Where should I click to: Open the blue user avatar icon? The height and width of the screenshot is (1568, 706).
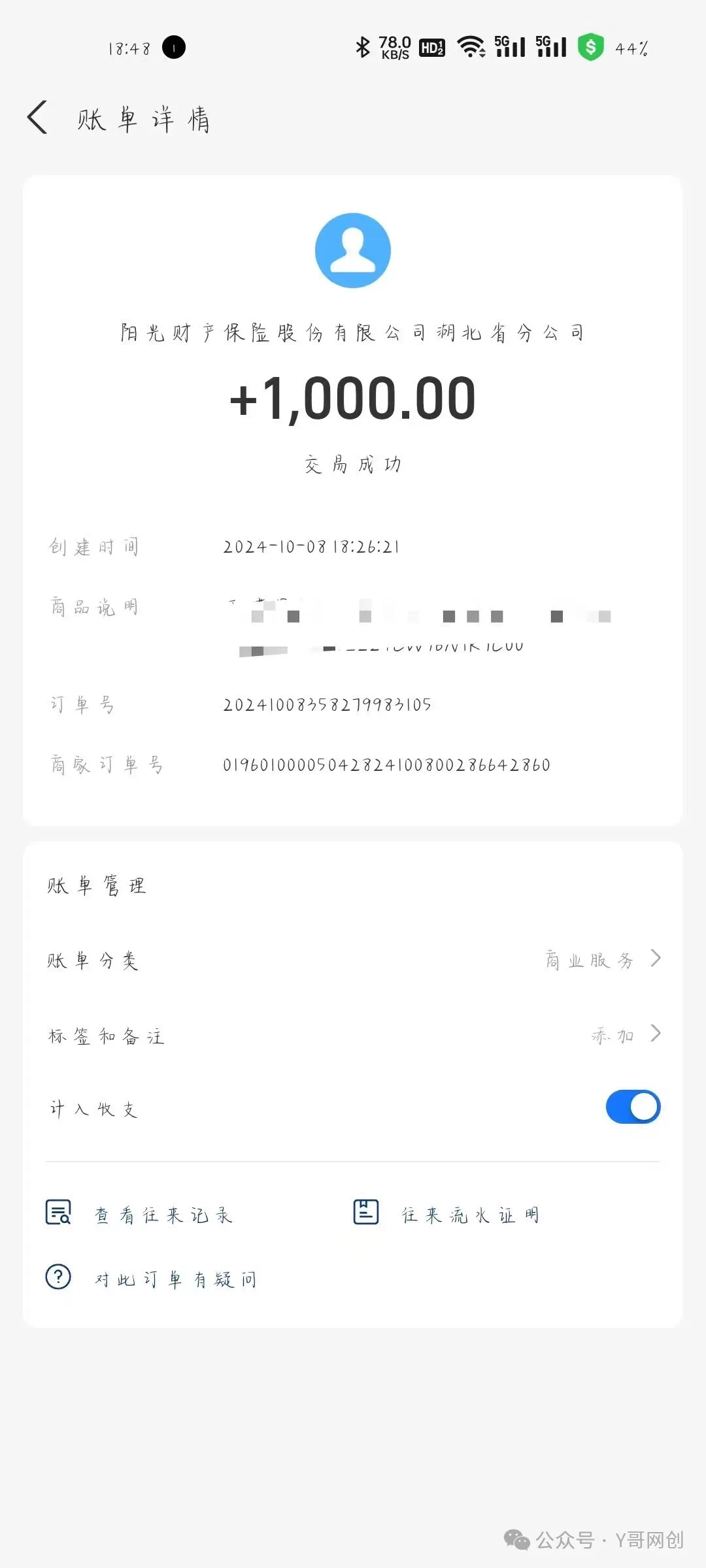(353, 250)
